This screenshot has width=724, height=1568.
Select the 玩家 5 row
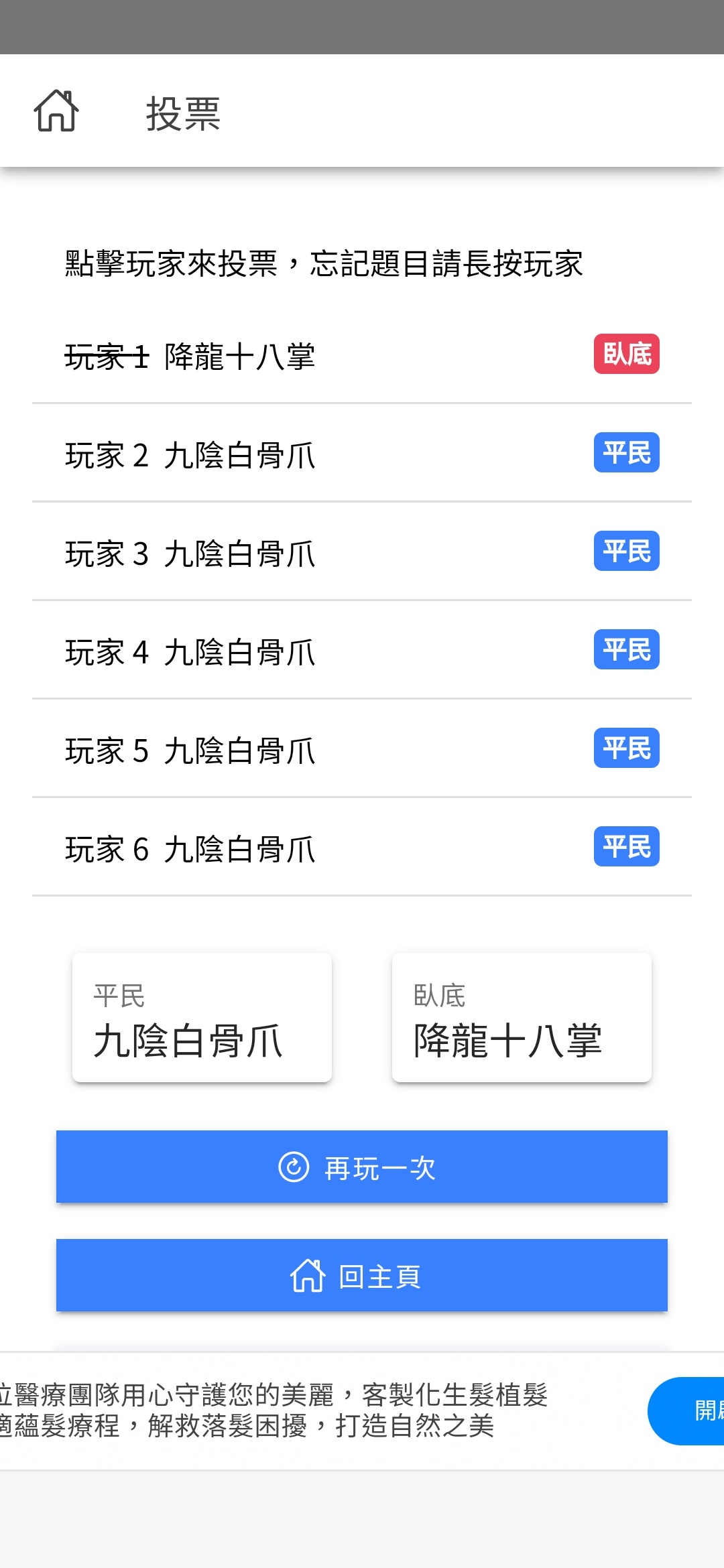point(362,748)
